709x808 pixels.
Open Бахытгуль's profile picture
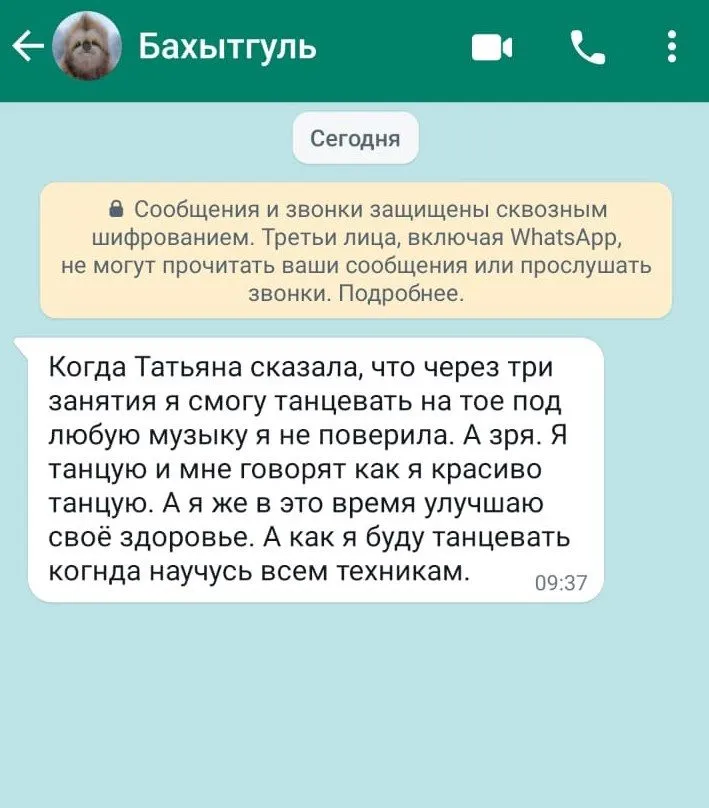85,48
